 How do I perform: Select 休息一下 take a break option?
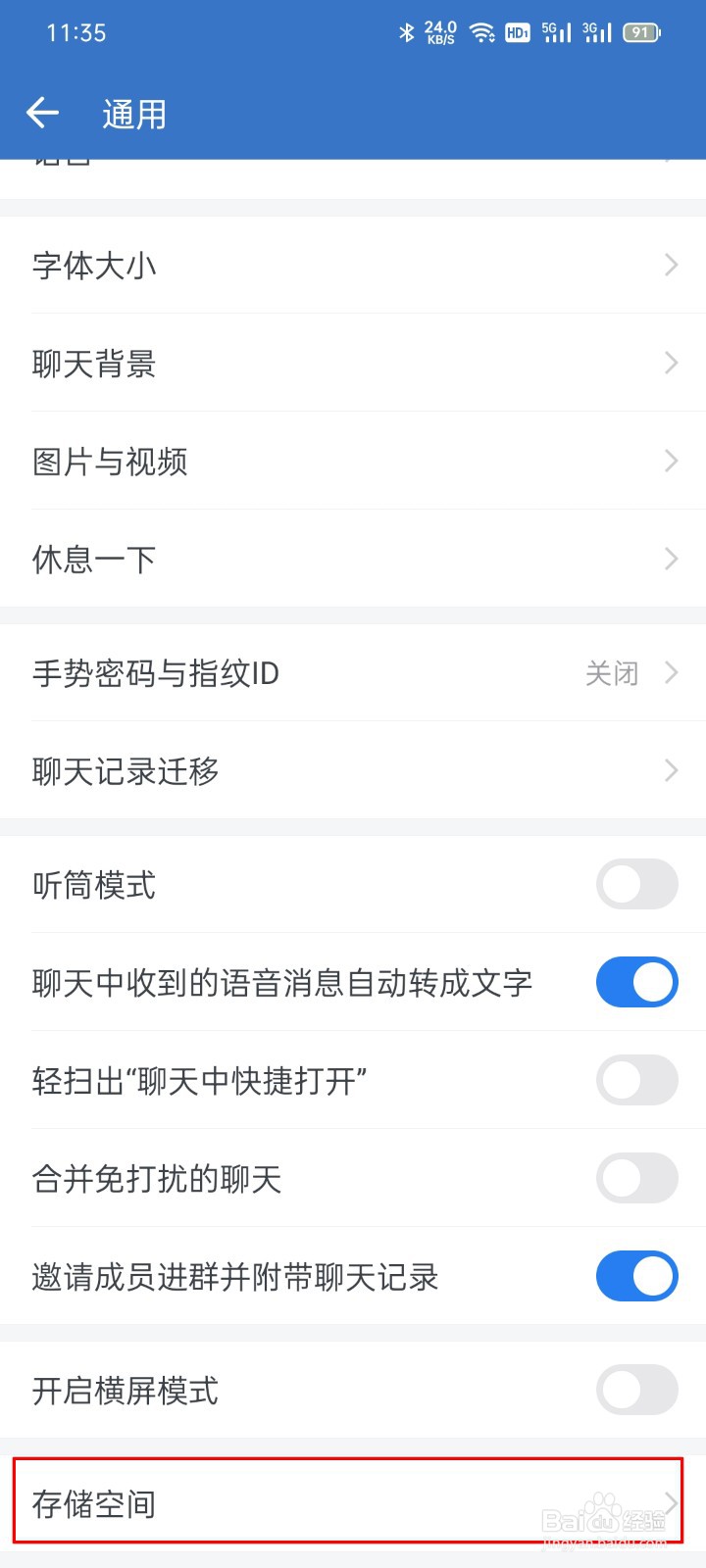[353, 559]
